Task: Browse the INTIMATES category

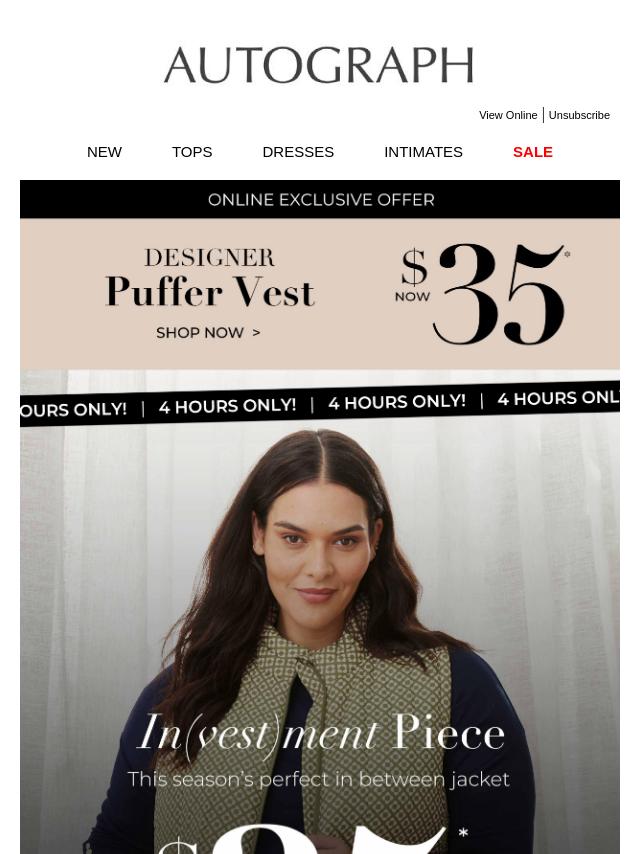Action: (x=423, y=152)
